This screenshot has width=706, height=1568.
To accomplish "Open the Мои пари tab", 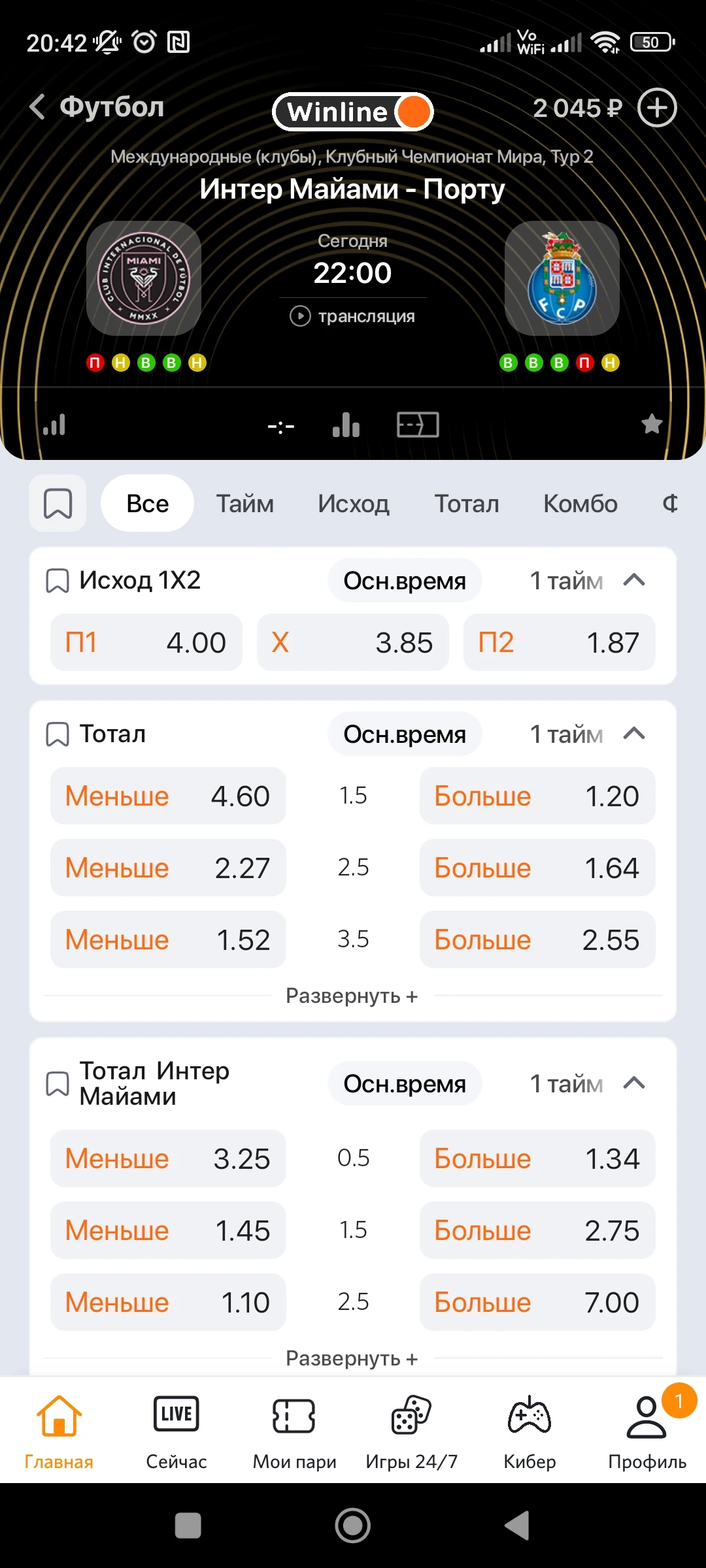I will click(x=294, y=1431).
